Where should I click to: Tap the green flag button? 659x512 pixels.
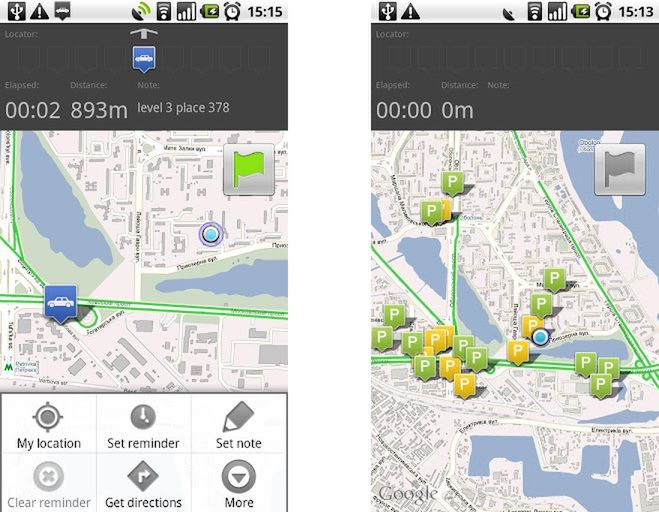[x=248, y=170]
